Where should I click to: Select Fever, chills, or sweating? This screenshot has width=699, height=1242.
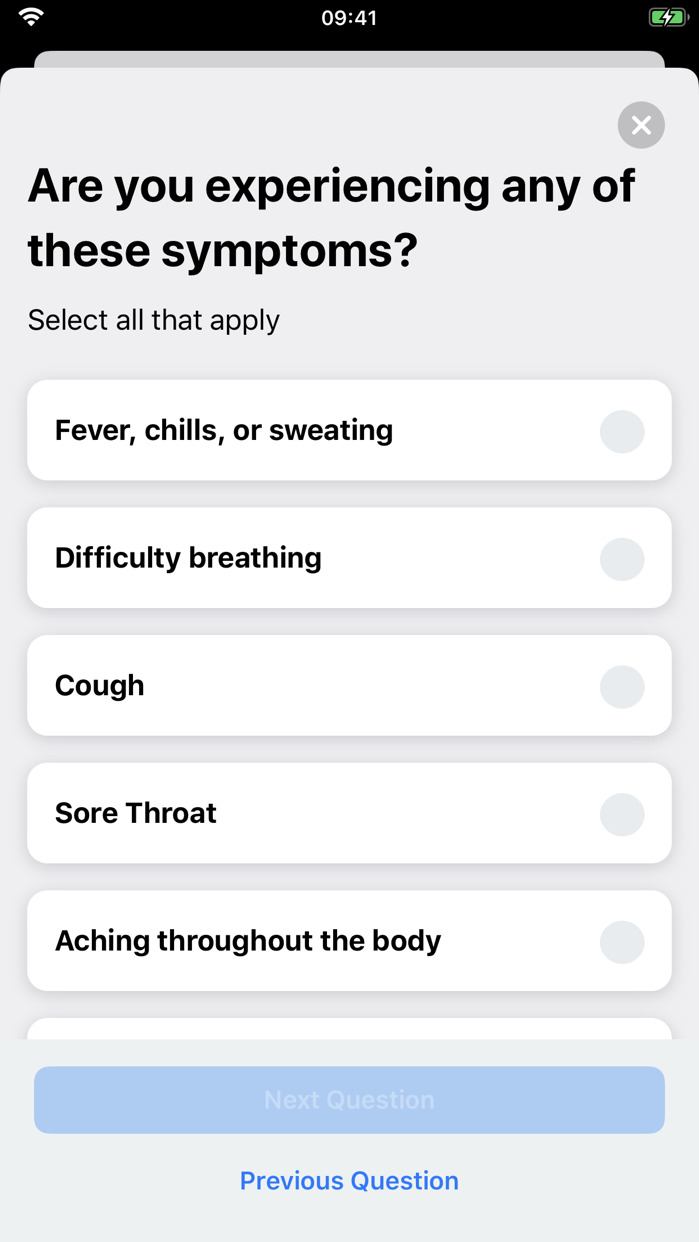621,431
